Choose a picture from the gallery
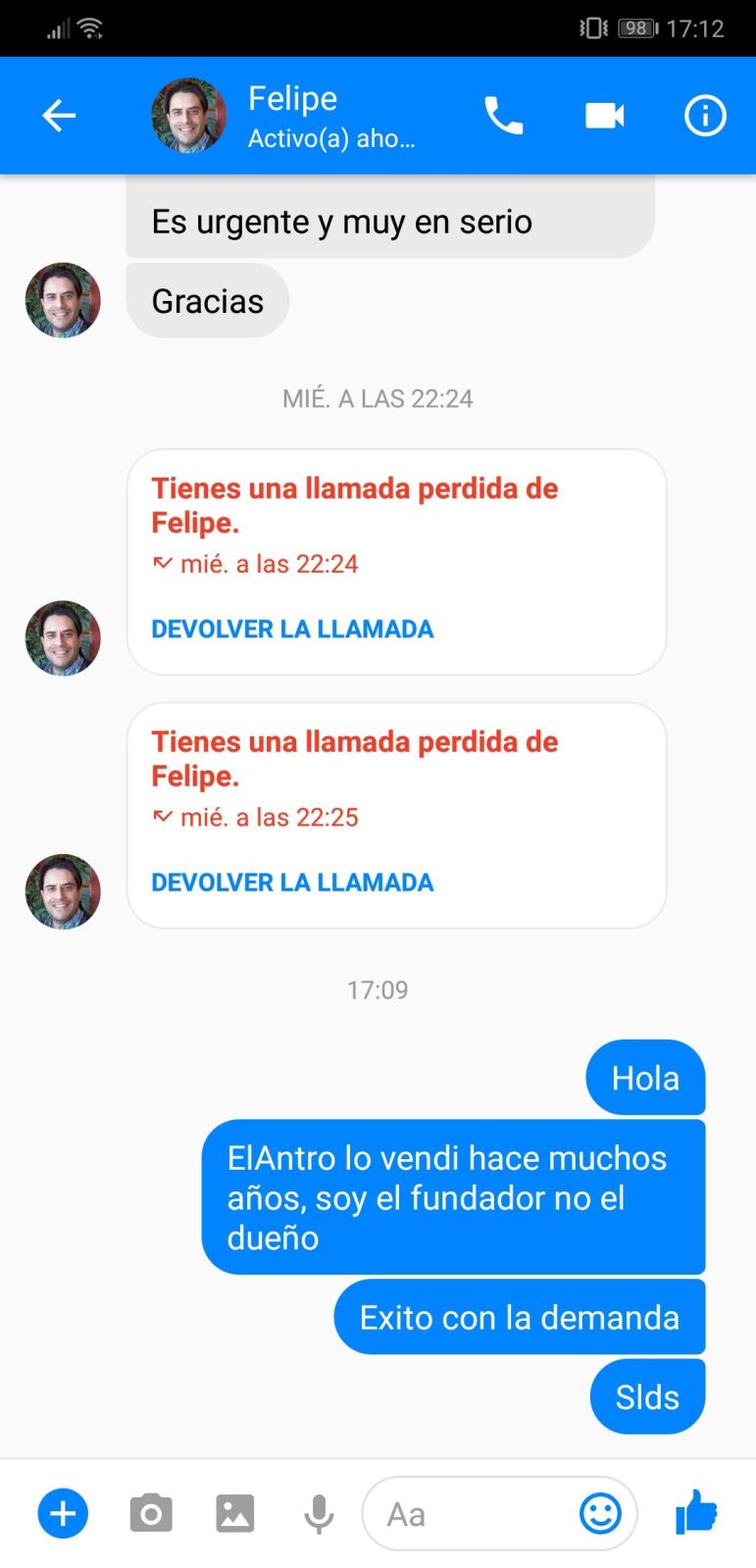 click(235, 1513)
